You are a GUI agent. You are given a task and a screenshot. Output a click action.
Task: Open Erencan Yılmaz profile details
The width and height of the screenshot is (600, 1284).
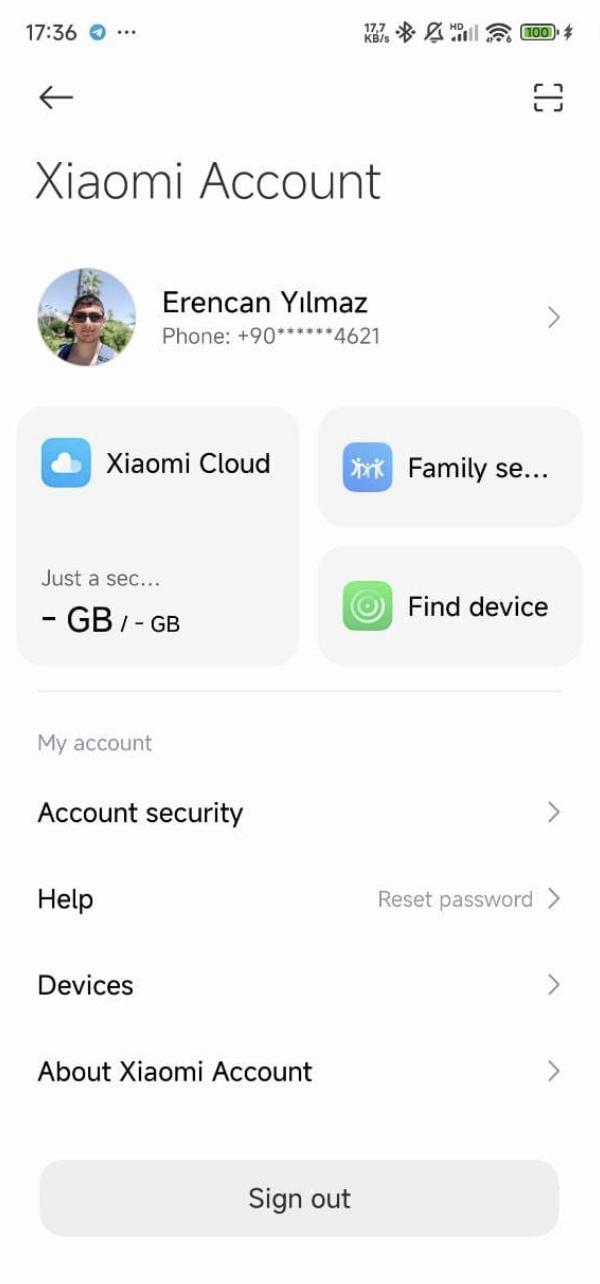[x=300, y=317]
